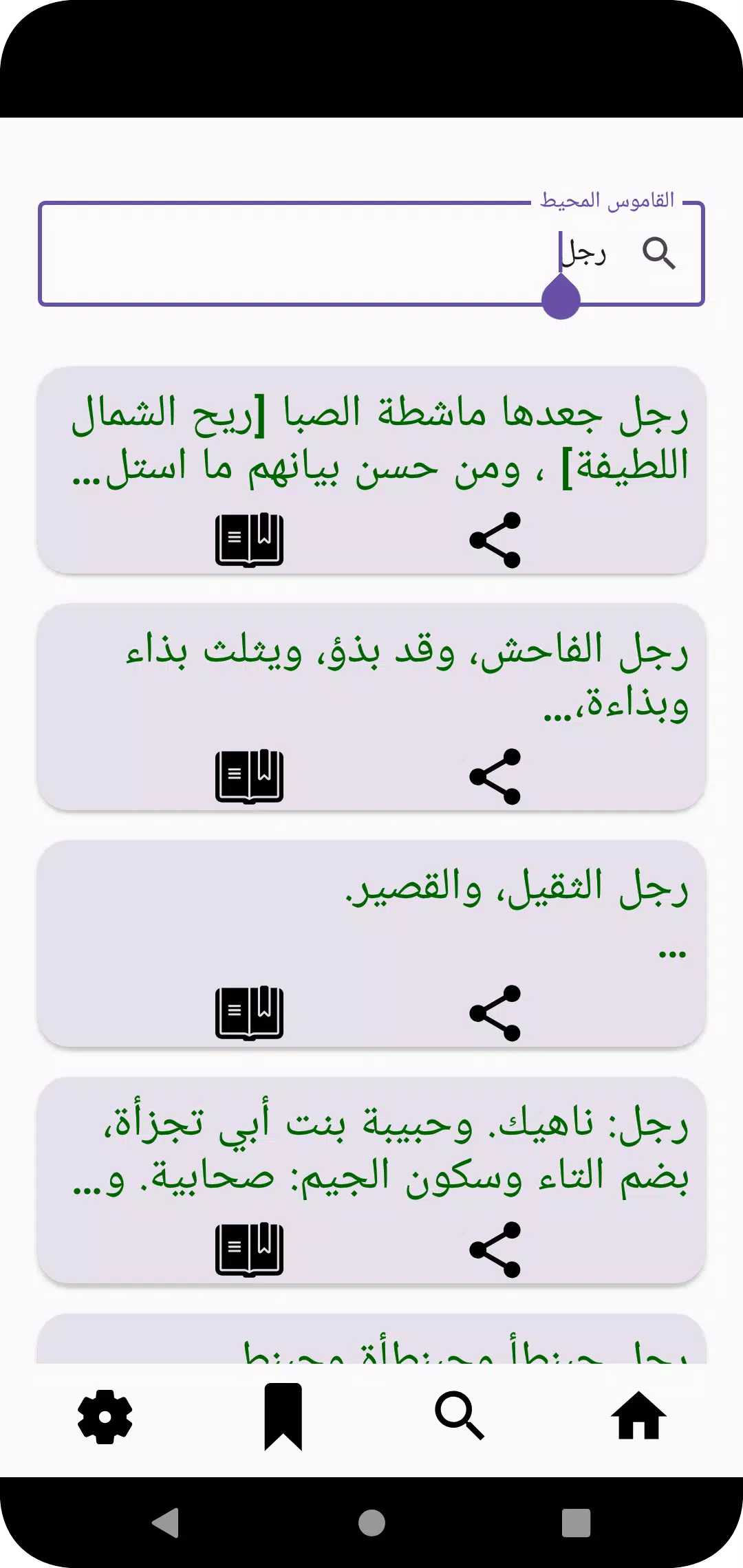Tap the magnifier icon inside the search field
Screen dimensions: 743x1568
[x=659, y=253]
